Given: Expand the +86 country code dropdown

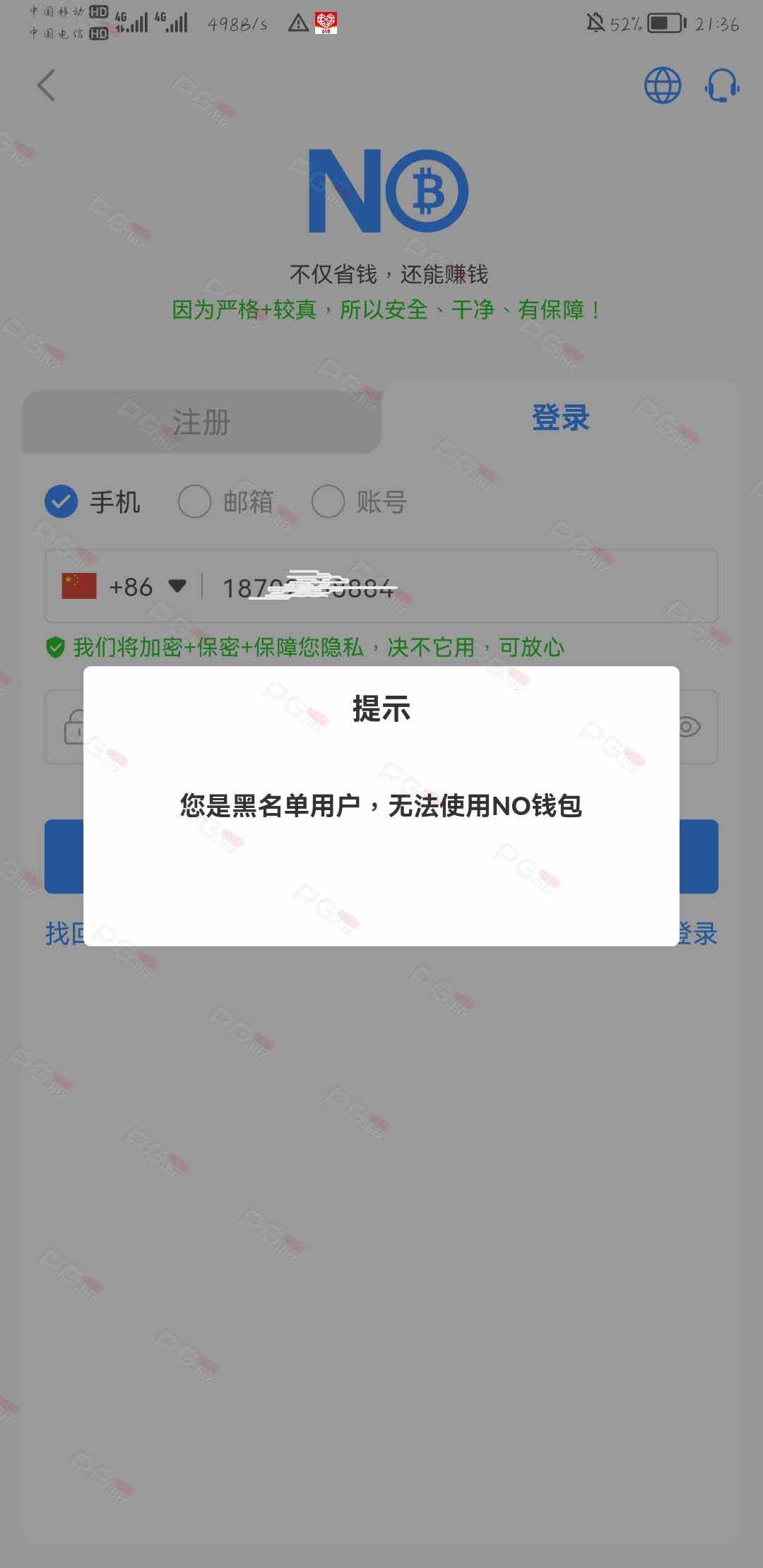Looking at the screenshot, I should click(124, 586).
